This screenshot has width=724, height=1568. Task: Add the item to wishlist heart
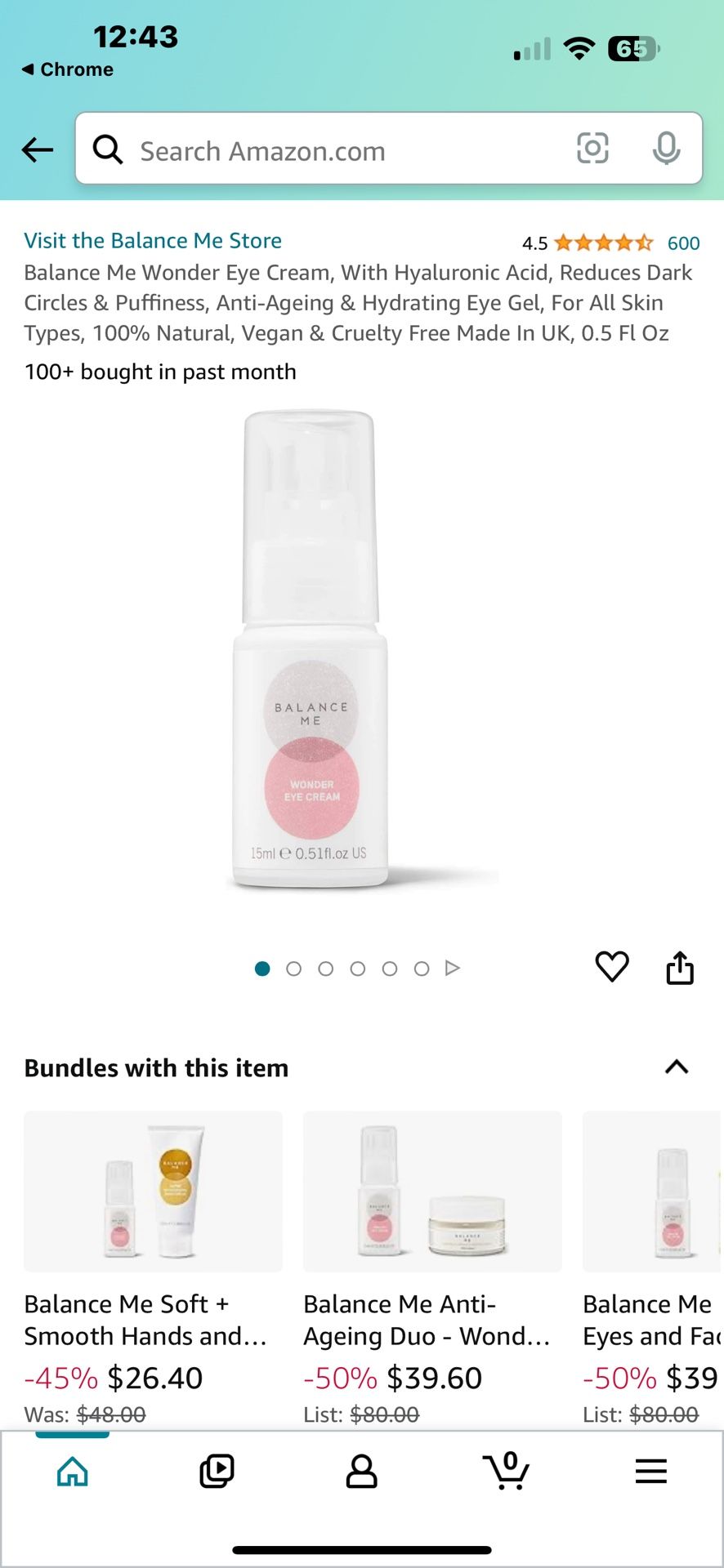pos(612,967)
